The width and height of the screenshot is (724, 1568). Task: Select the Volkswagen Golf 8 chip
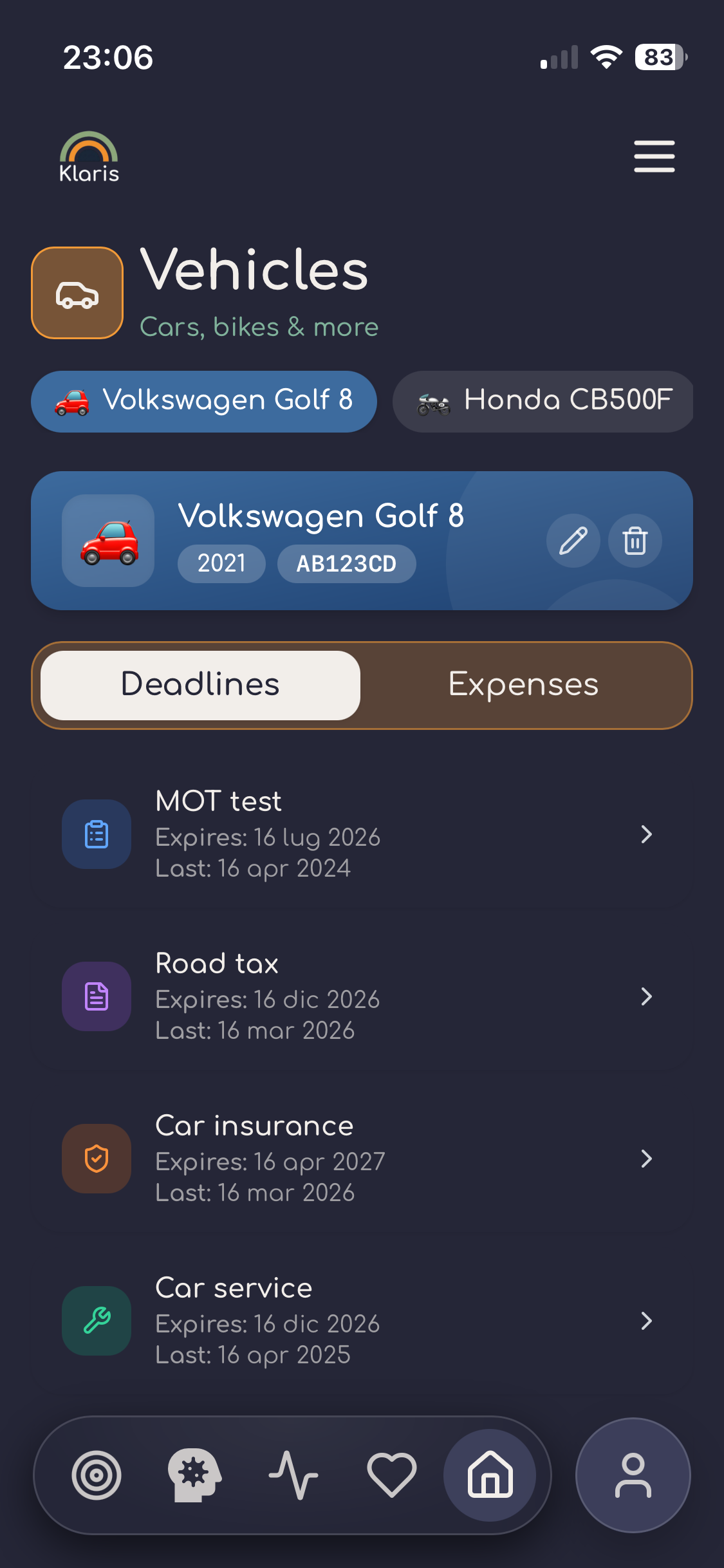click(x=203, y=401)
